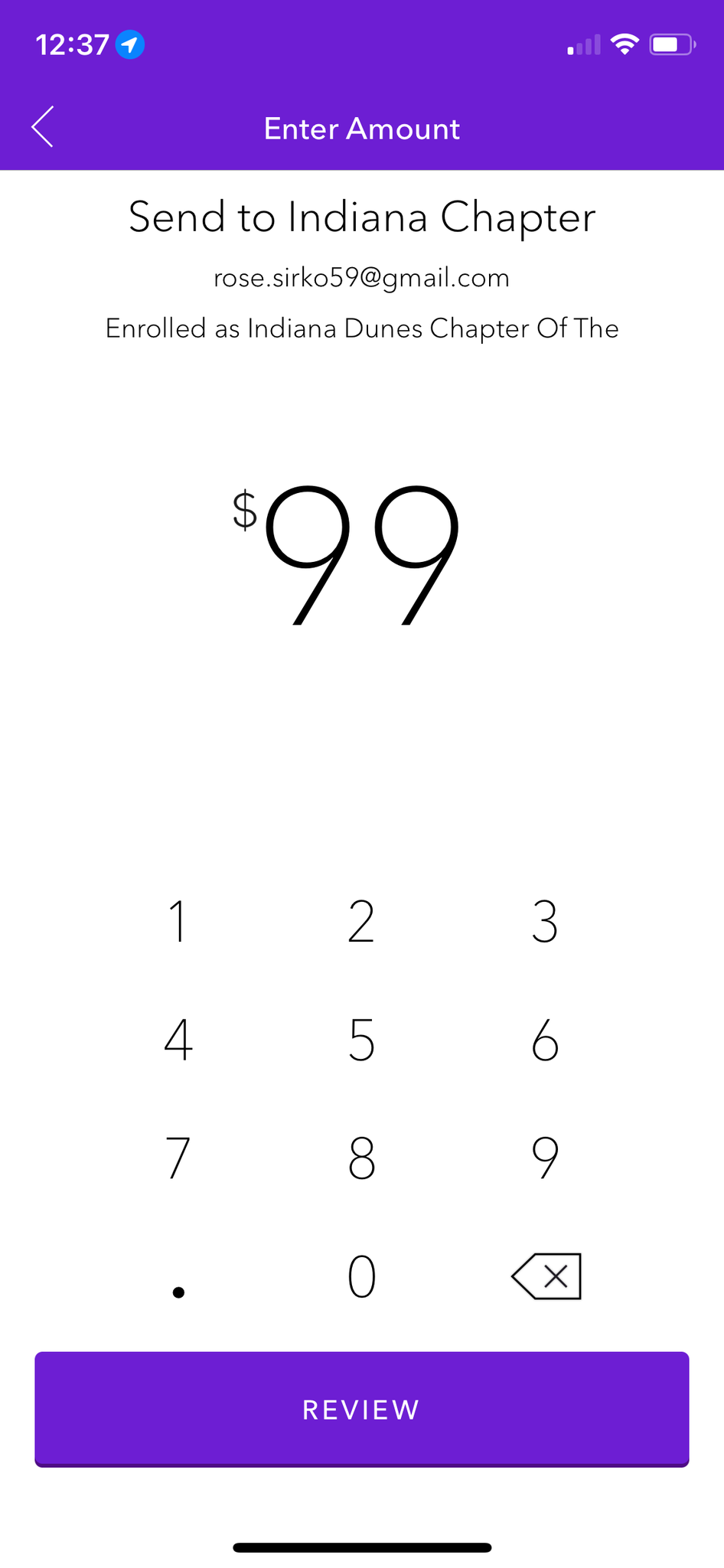This screenshot has height=1568, width=724.
Task: Enter digit 8 on keypad
Action: [x=361, y=1158]
